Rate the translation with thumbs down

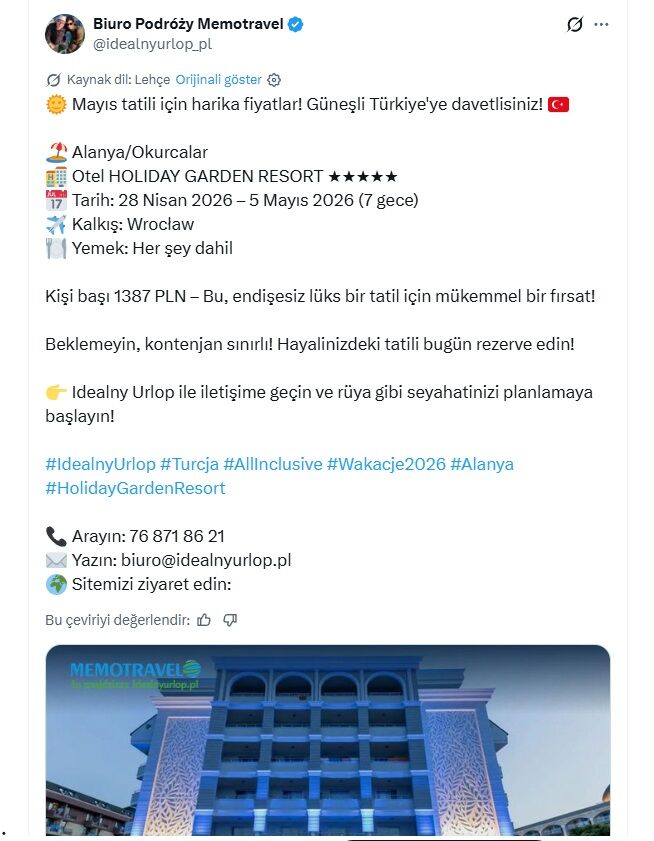point(230,620)
